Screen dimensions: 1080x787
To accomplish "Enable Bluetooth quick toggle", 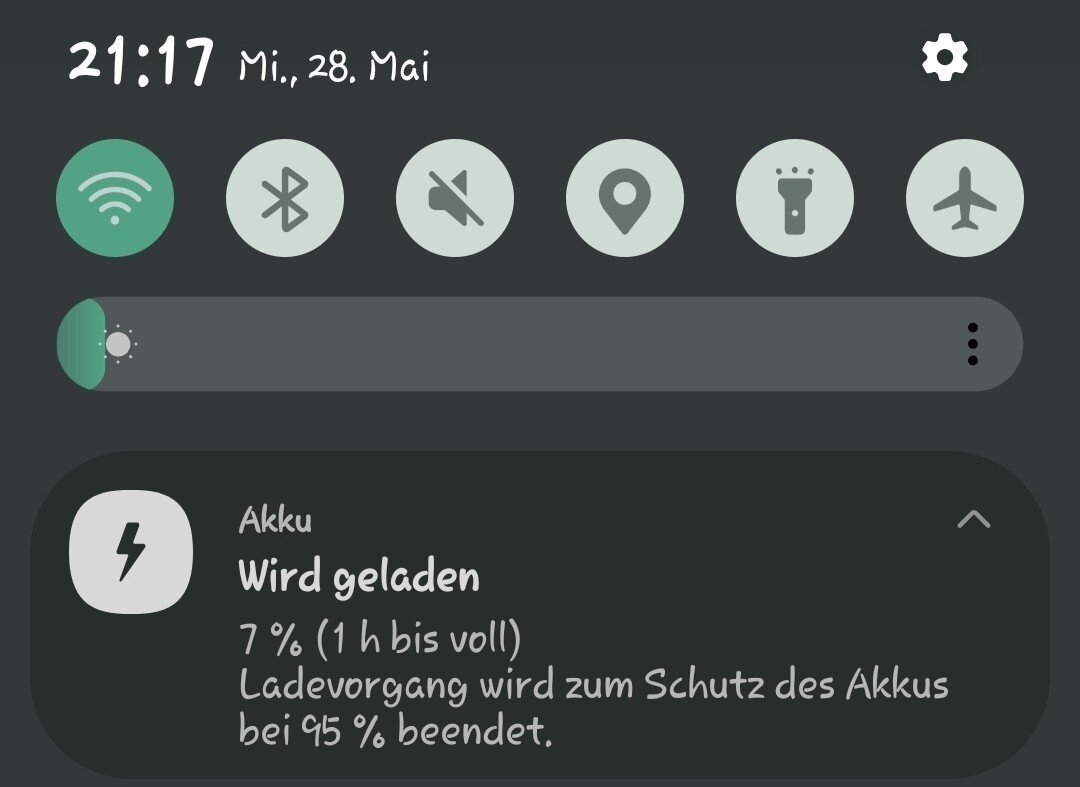I will [285, 198].
